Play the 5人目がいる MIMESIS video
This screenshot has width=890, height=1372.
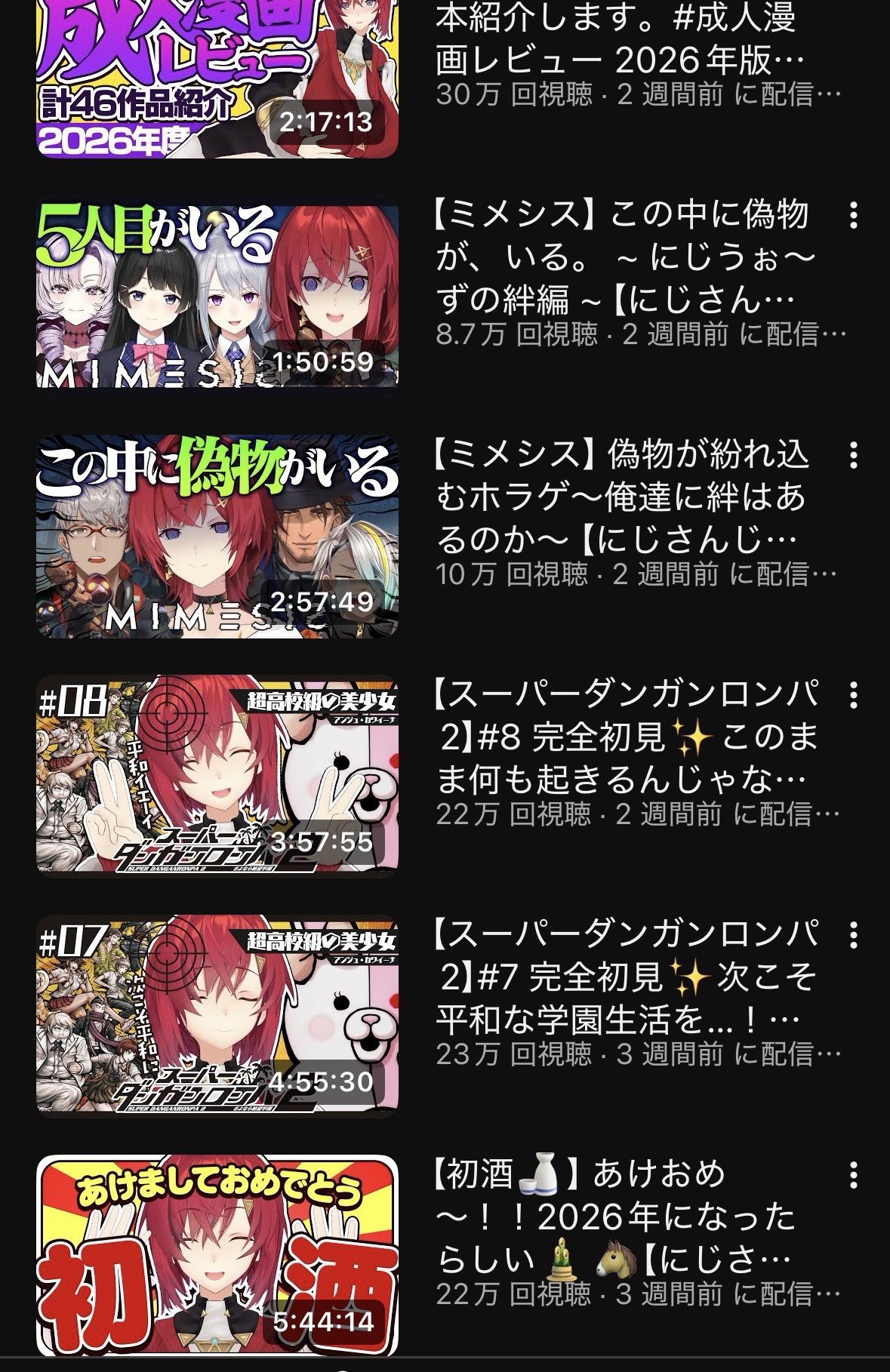point(217,295)
